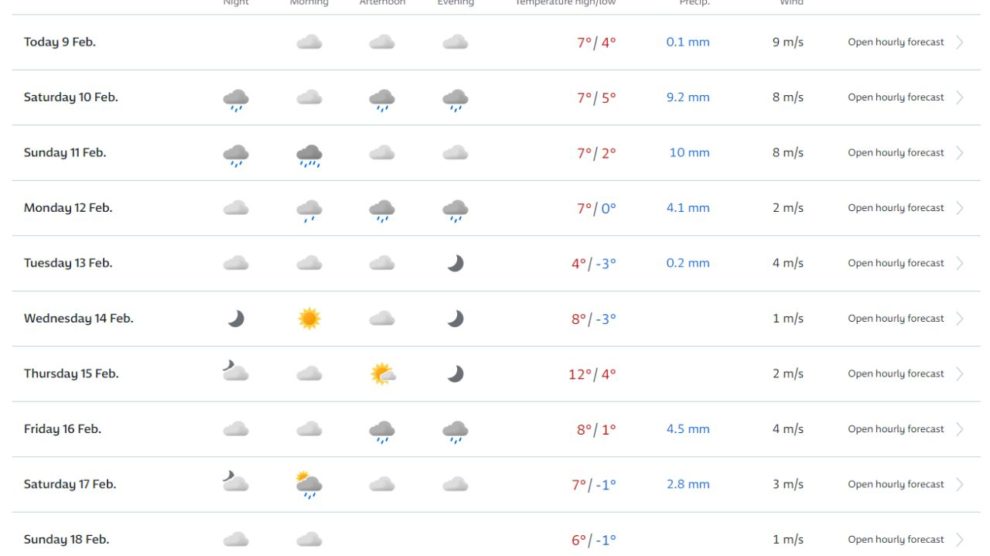Open hourly forecast for Thursday 15 Feb.

pos(896,374)
